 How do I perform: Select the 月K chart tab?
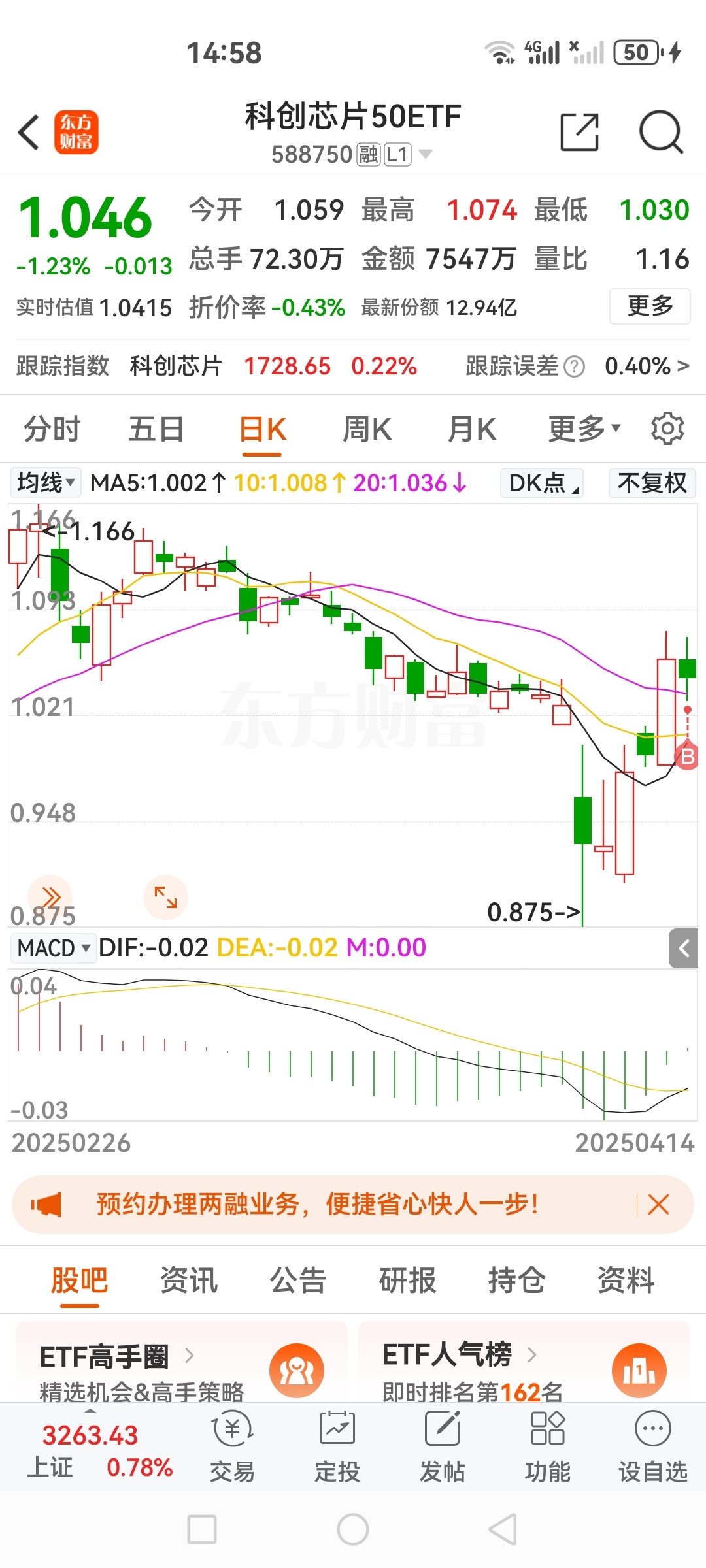[x=472, y=430]
